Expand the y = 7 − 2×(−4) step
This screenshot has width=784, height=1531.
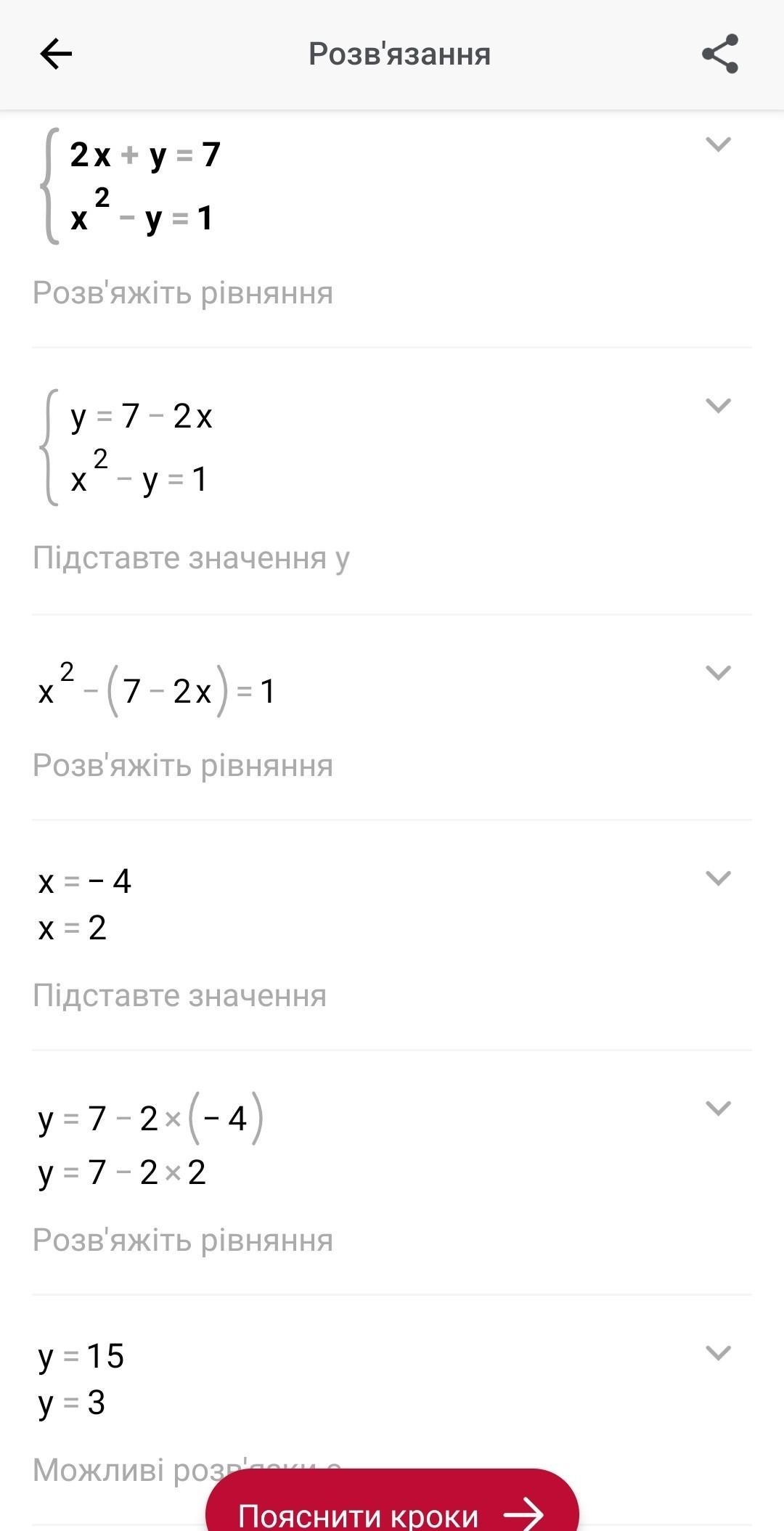(x=718, y=1109)
